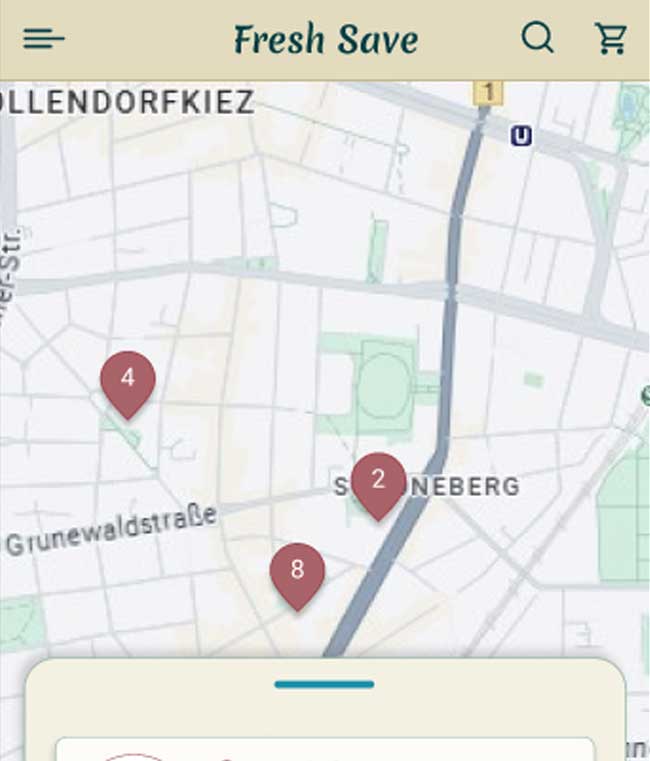Open the hamburger menu

[44, 39]
